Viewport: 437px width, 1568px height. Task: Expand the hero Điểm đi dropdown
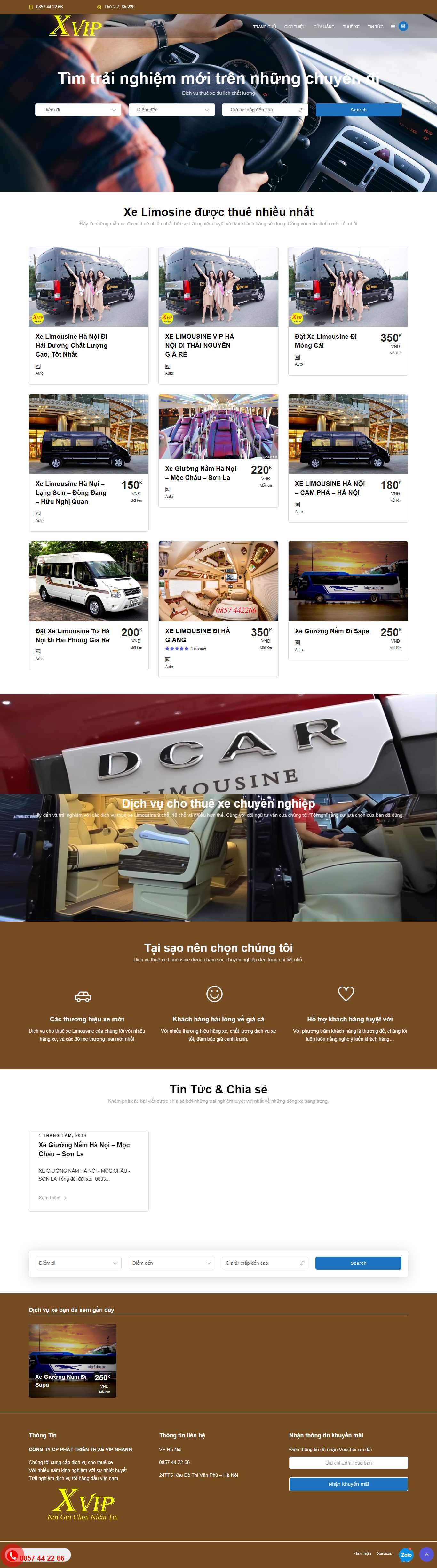pos(78,110)
